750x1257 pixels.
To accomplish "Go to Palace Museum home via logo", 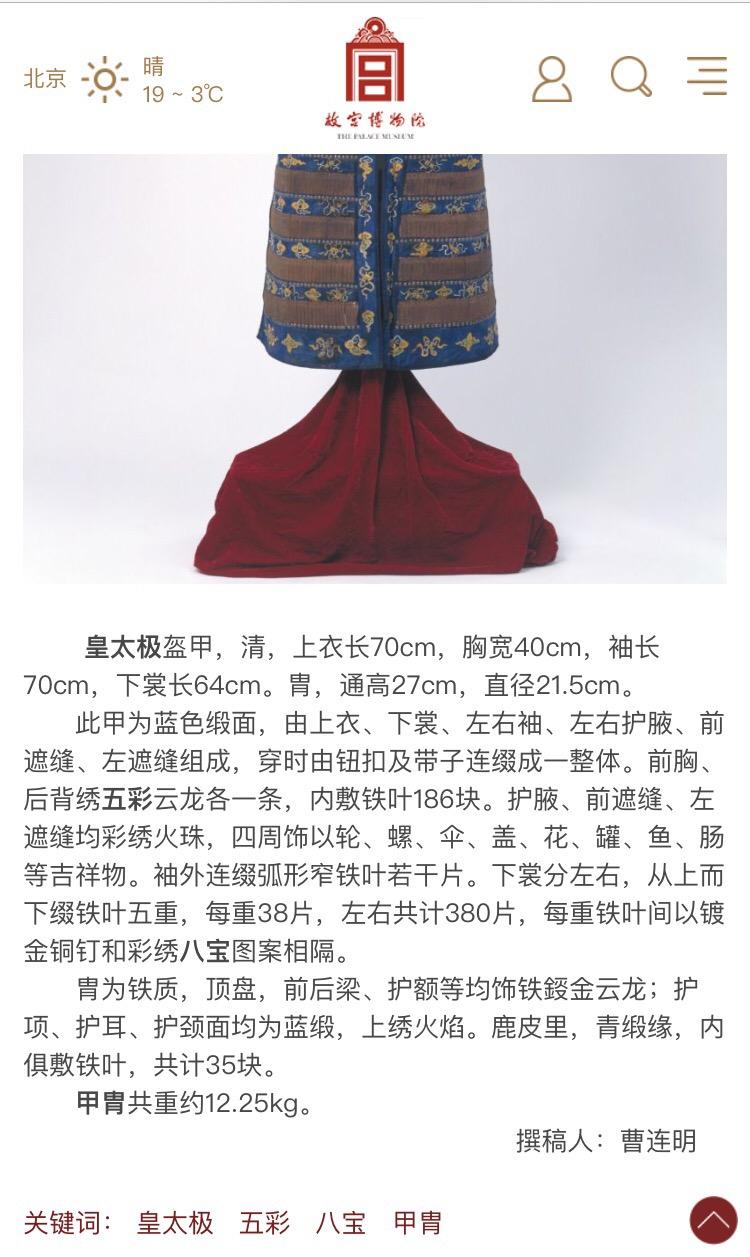I will click(375, 78).
